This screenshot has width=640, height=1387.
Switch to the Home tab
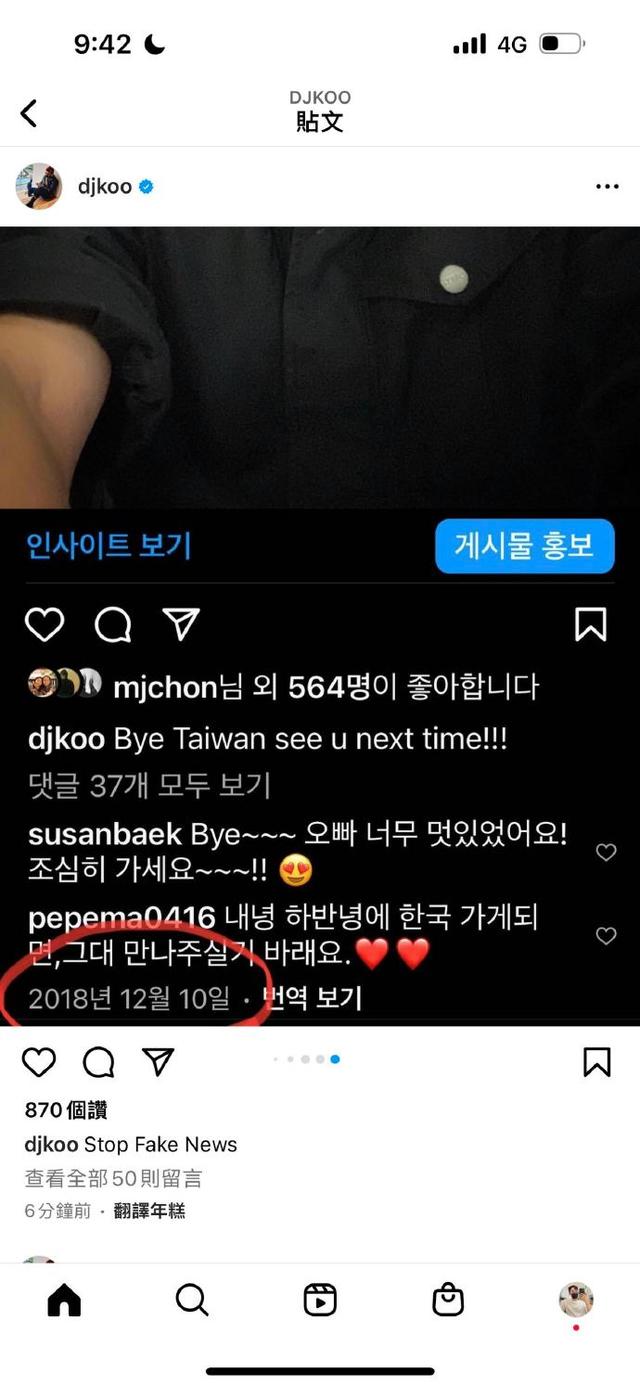click(64, 1300)
